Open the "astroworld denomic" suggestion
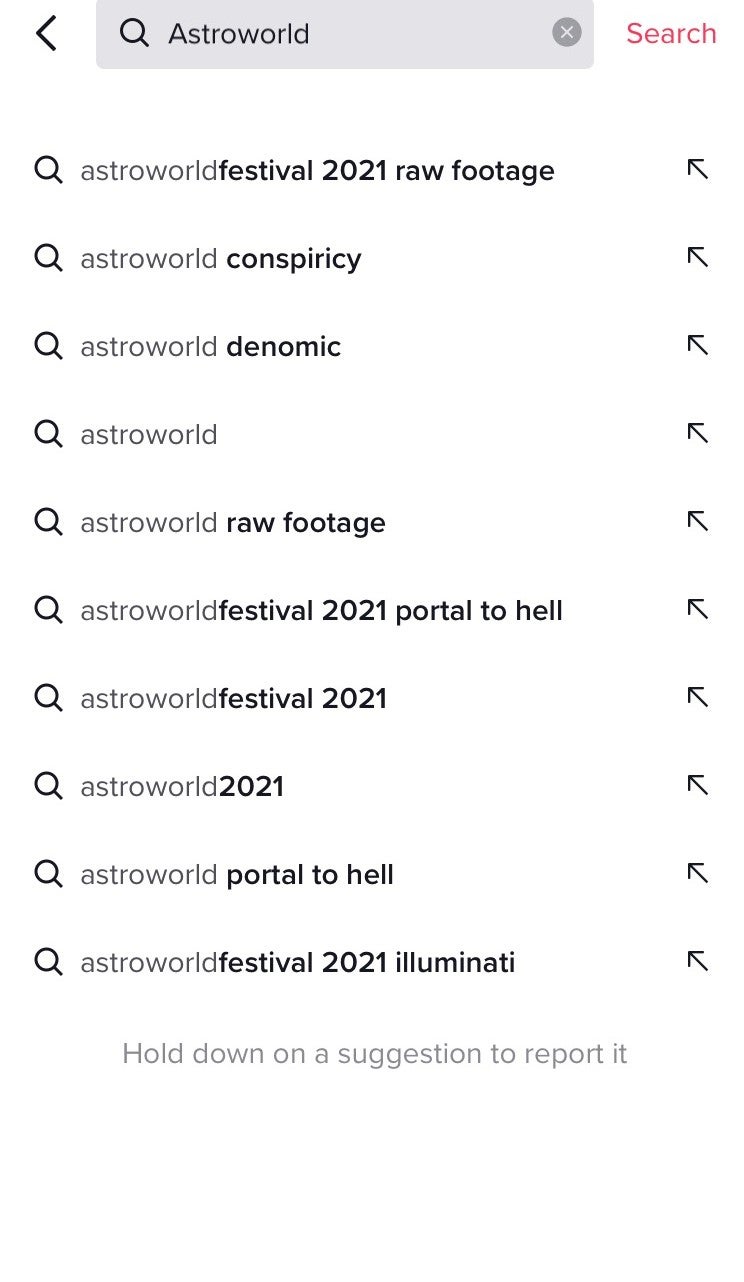 (x=211, y=347)
